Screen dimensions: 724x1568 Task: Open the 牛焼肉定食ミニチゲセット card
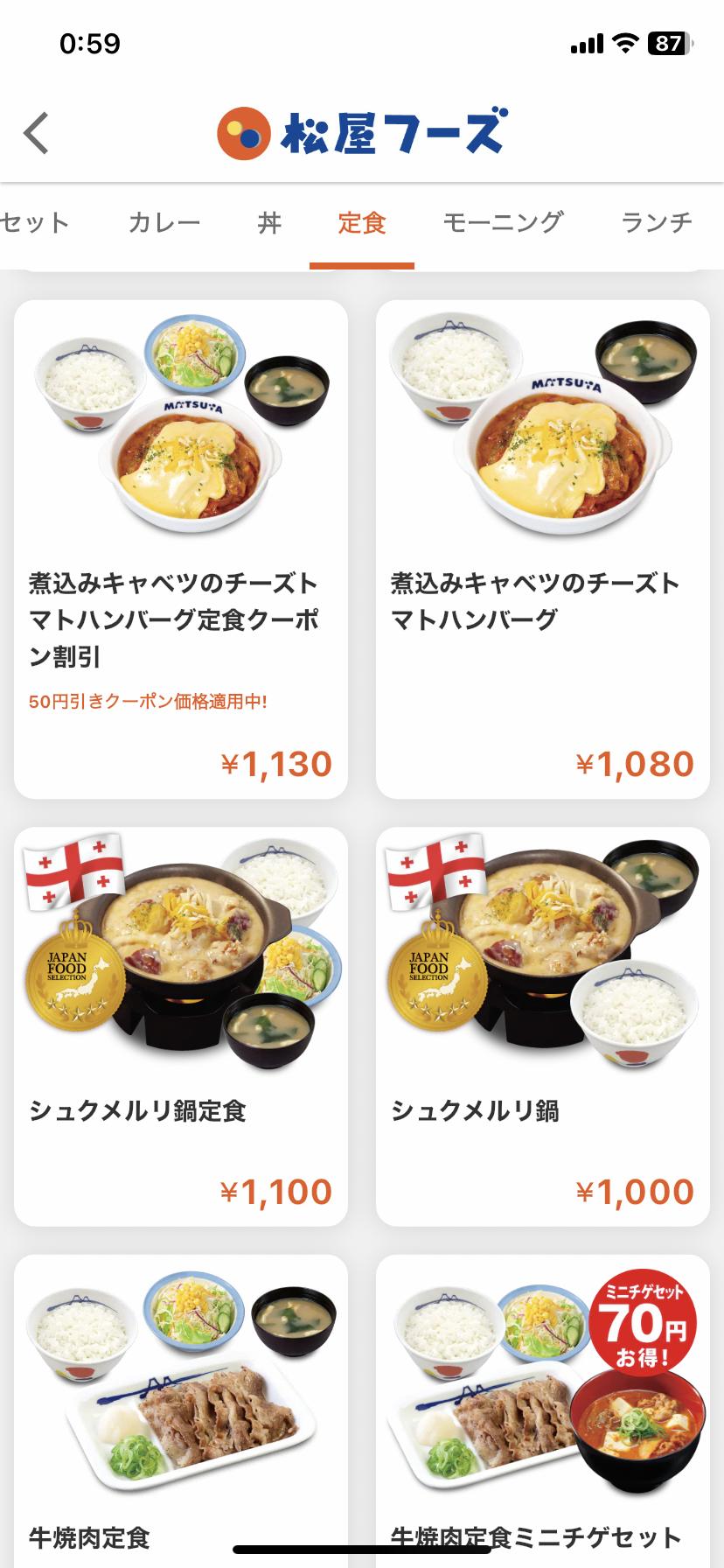542,1400
